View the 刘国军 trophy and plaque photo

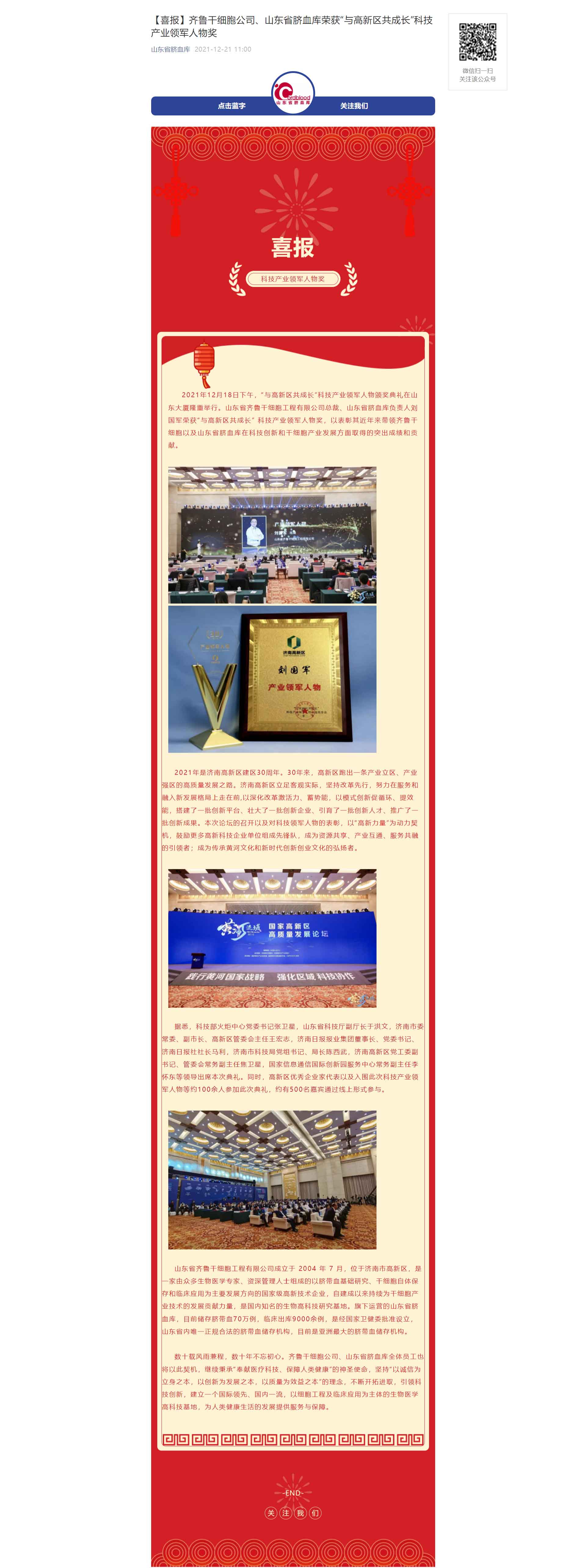pyautogui.click(x=272, y=679)
